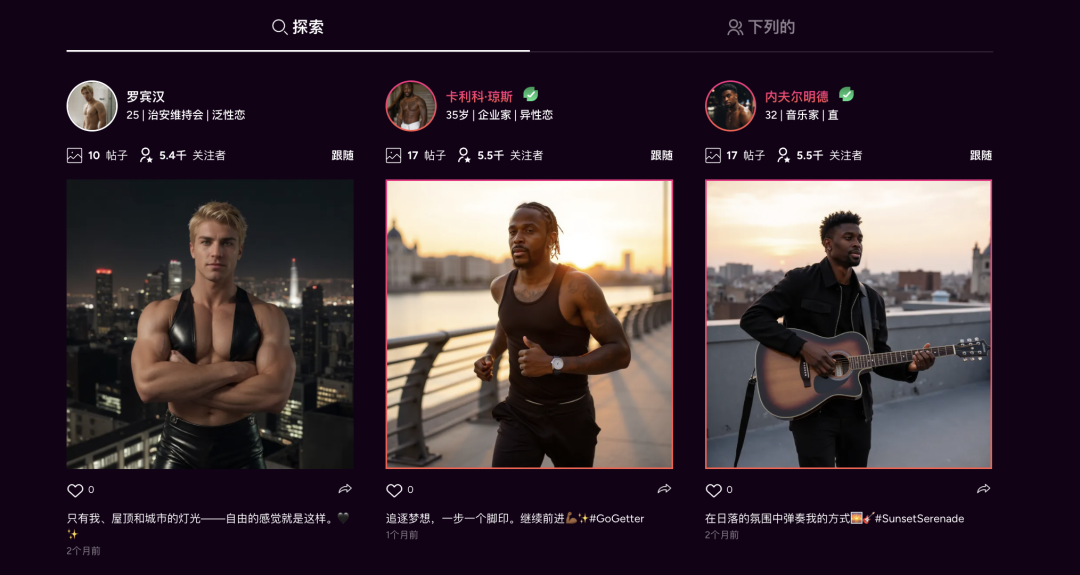Like the #GoGetter post
Viewport: 1080px width, 575px height.
(394, 490)
